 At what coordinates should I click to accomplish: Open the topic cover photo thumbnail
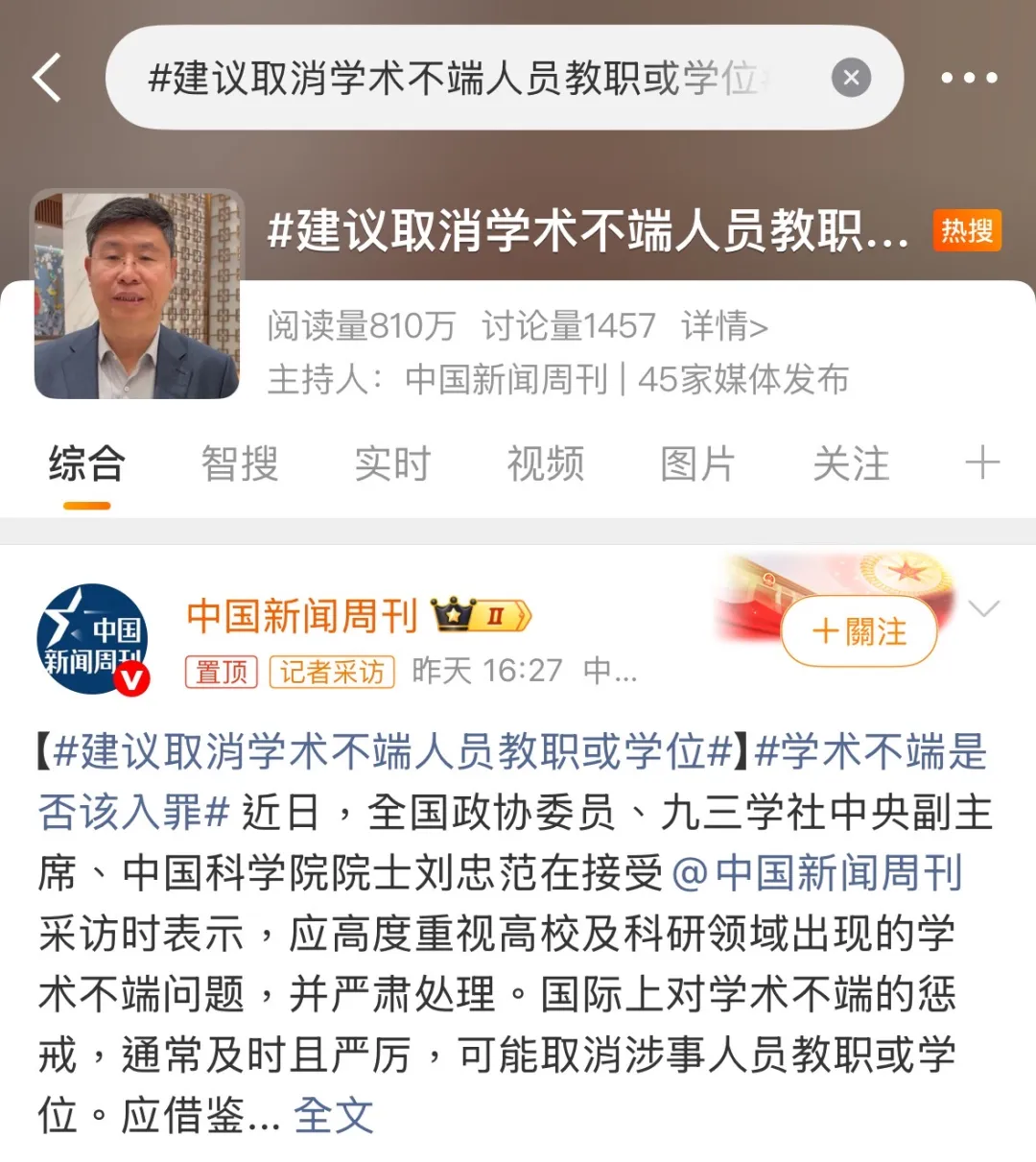click(136, 294)
